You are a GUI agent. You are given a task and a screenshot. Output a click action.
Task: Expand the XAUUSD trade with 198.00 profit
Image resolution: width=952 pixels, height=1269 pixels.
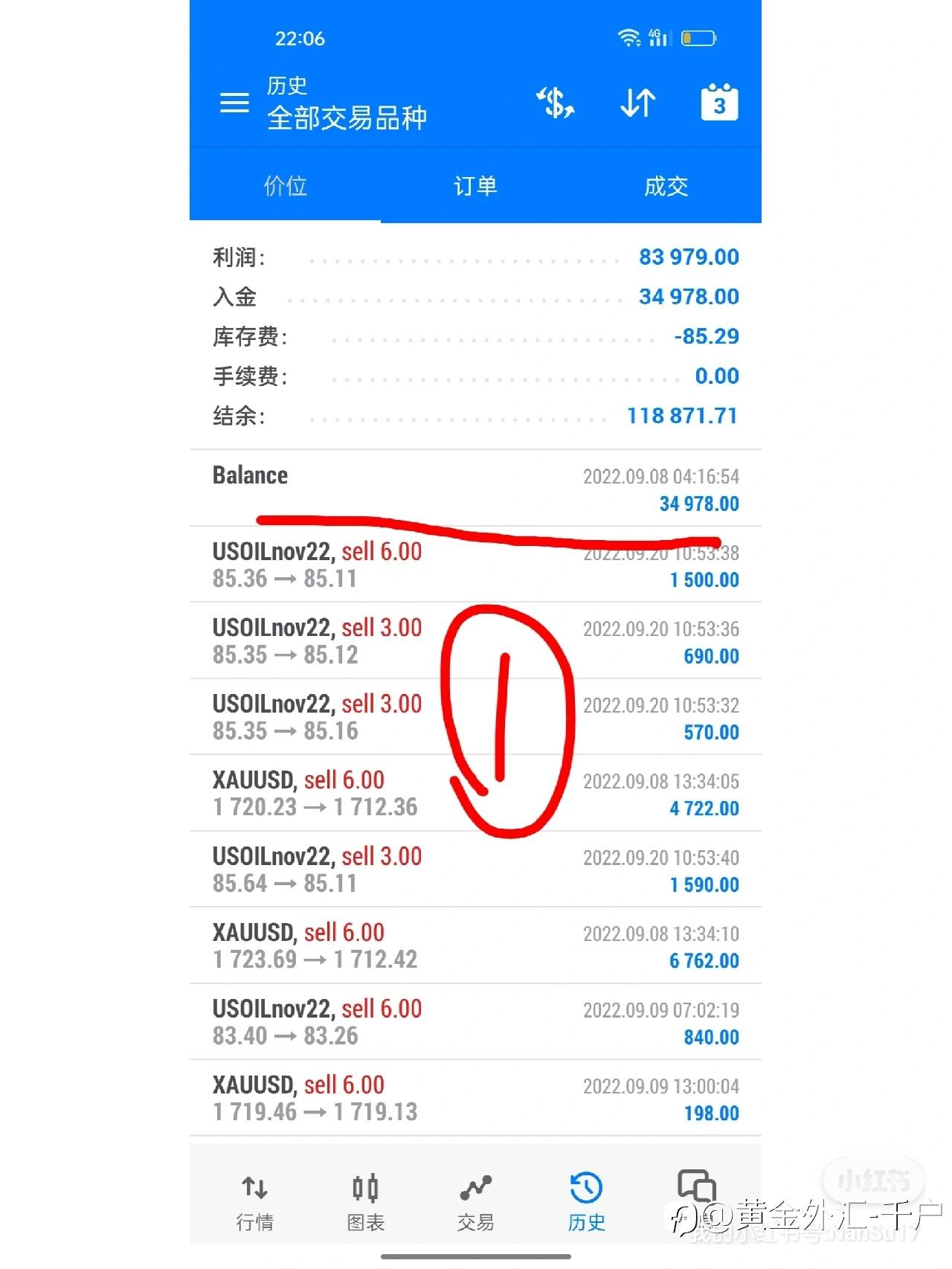[476, 1098]
